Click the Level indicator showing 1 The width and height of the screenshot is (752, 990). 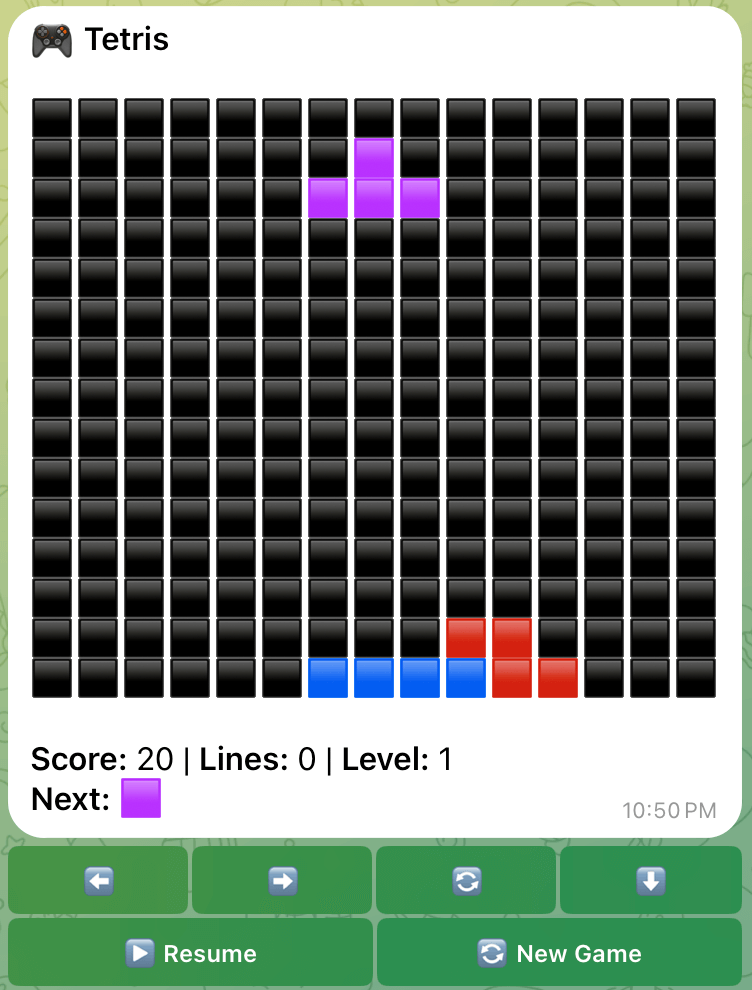pos(396,759)
